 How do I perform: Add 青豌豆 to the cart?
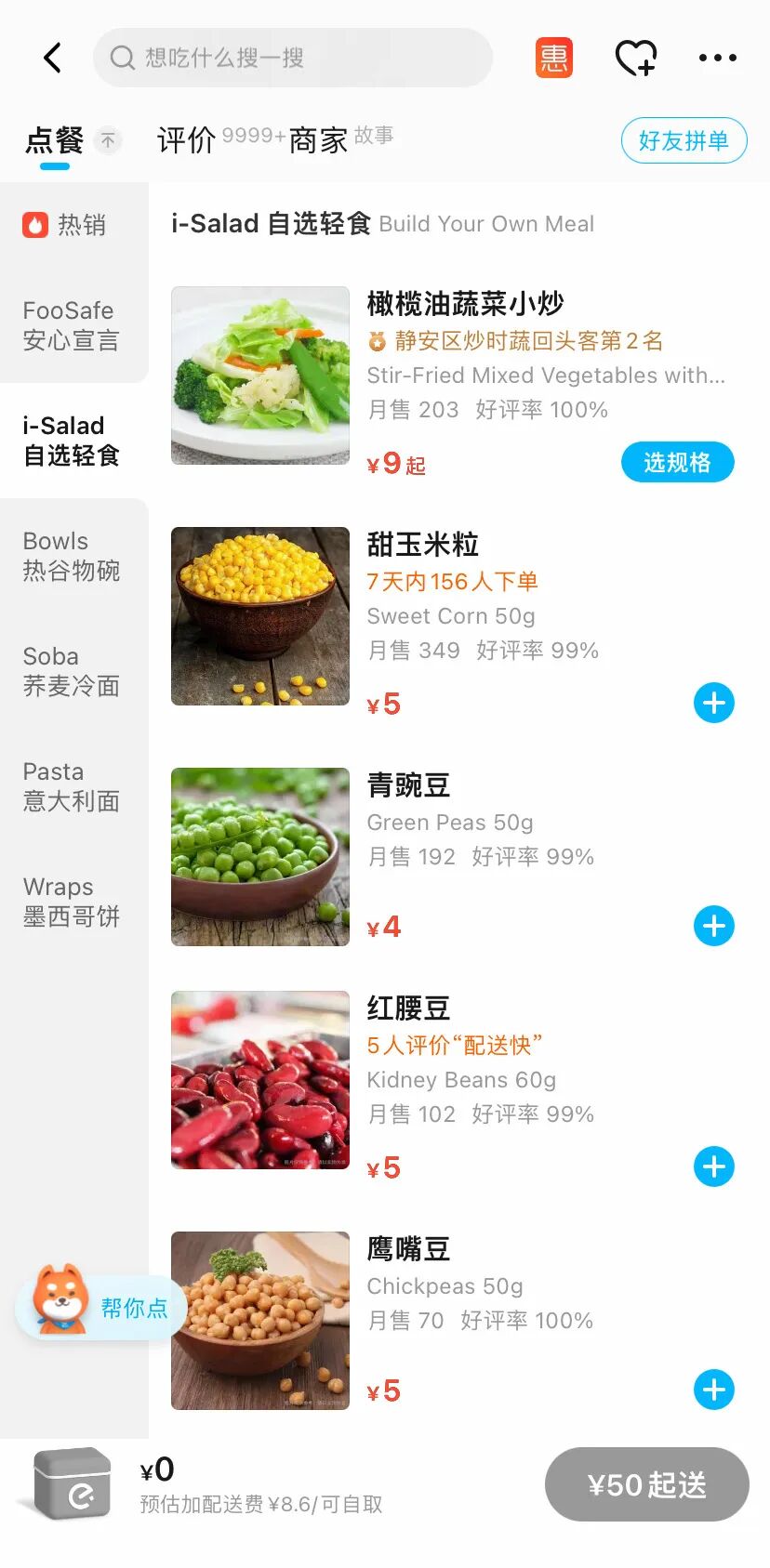tap(714, 926)
